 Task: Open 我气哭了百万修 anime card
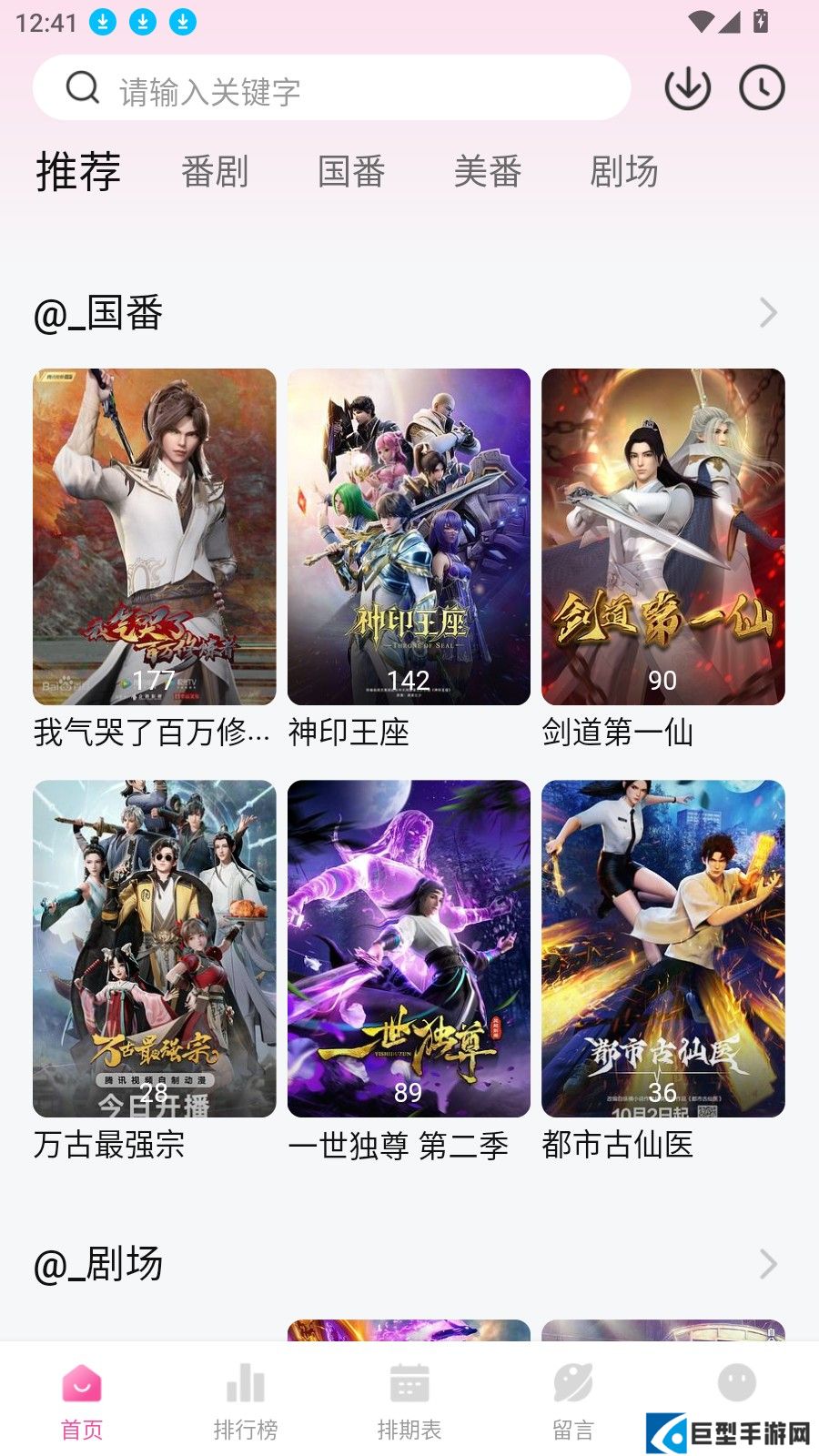point(154,537)
